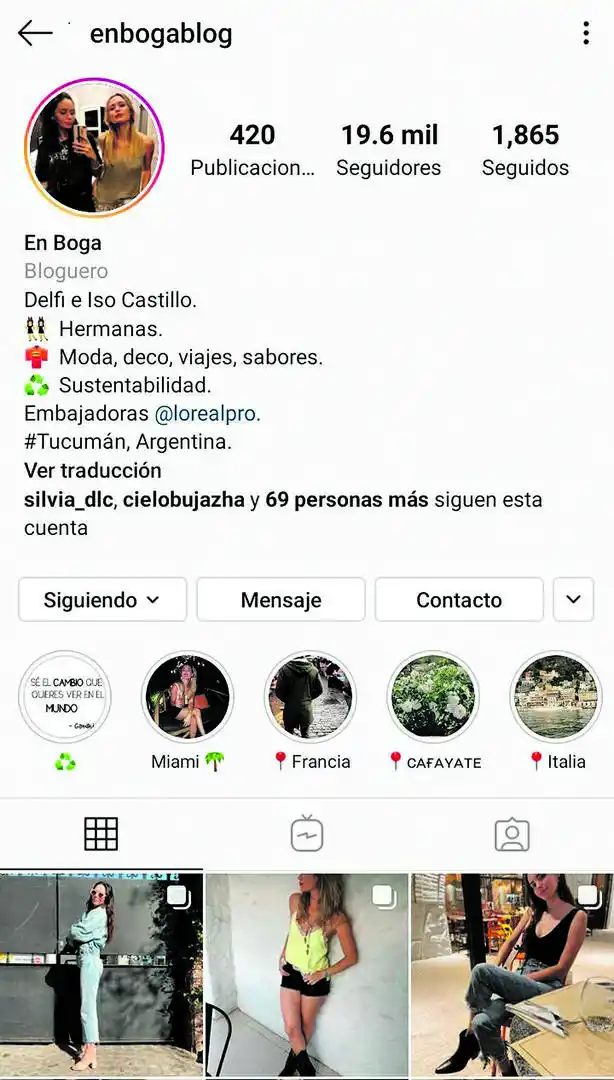Viewport: 614px width, 1080px height.
Task: Switch to the IGTV tab
Action: [307, 833]
